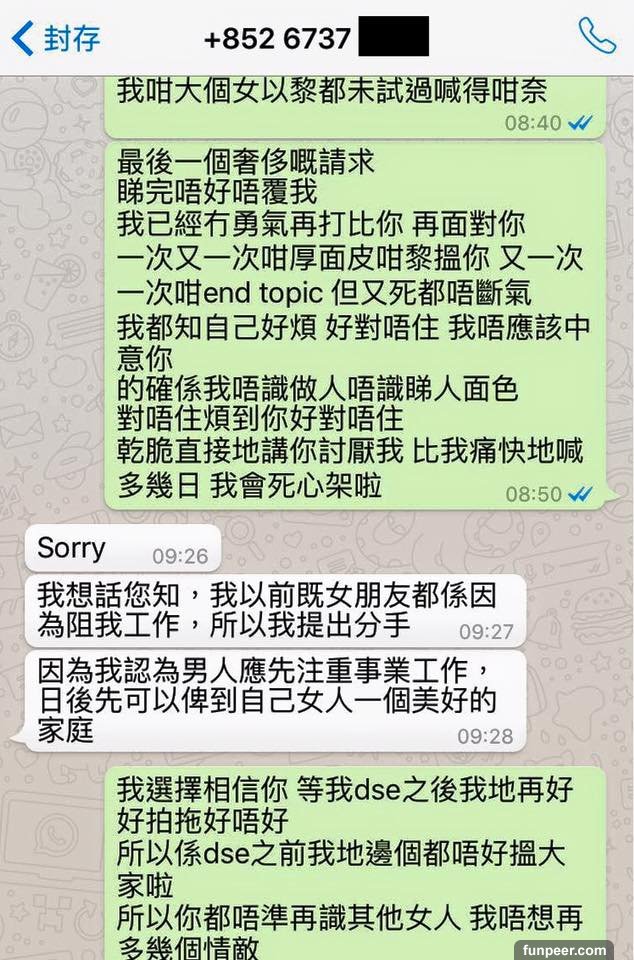This screenshot has width=634, height=960.
Task: Start a voice call with this contact
Action: pos(597,37)
